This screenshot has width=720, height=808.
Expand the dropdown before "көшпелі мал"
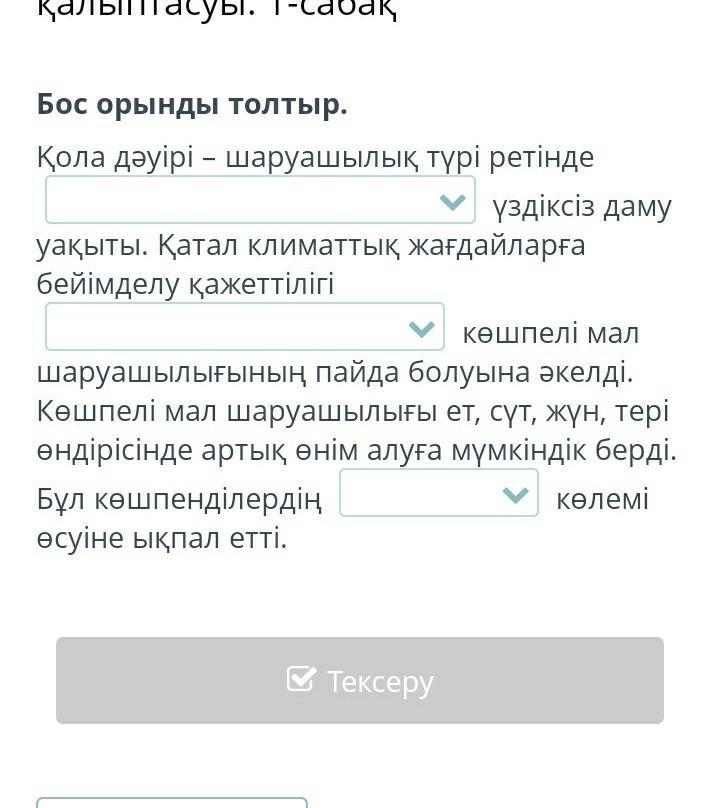pos(245,327)
